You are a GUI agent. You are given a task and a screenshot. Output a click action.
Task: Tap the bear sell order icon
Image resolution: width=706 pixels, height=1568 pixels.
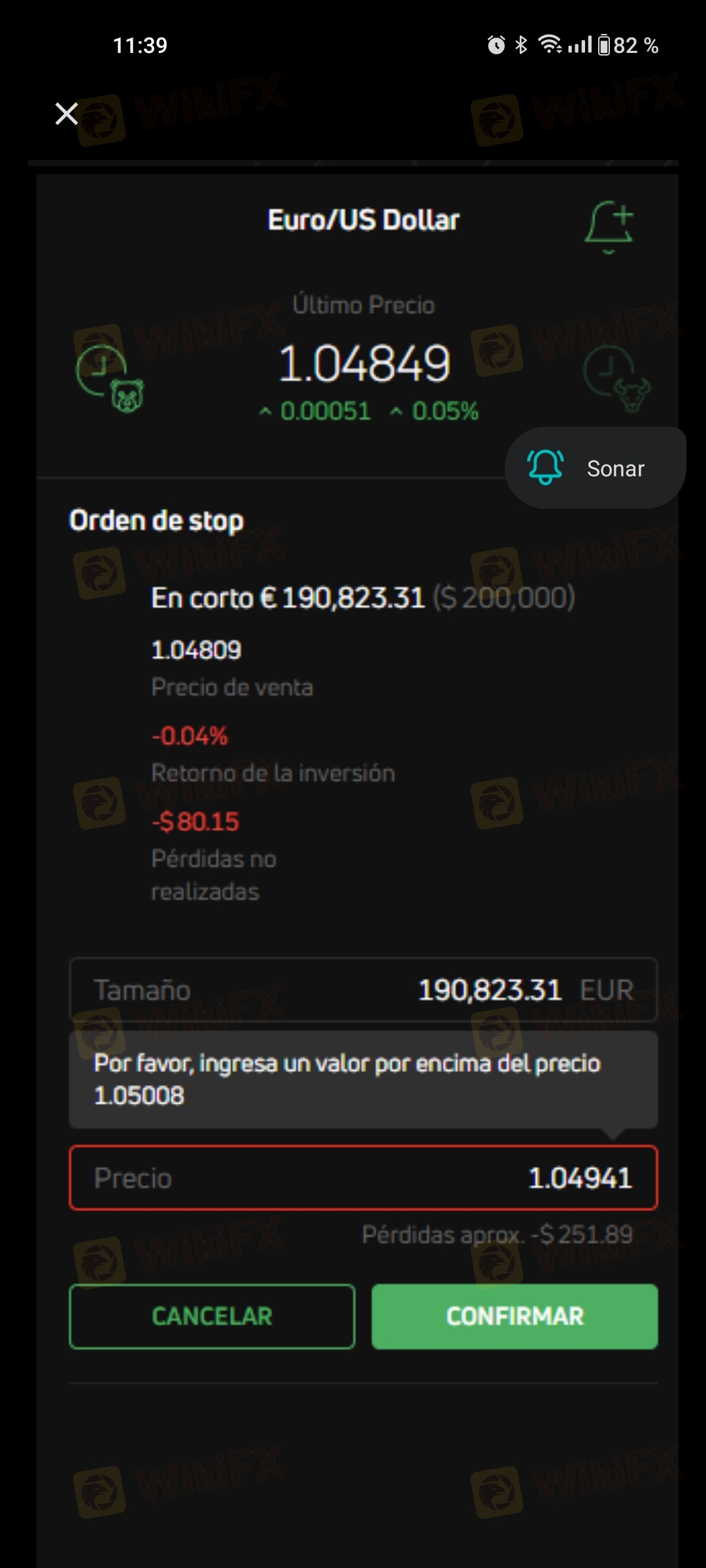(110, 379)
